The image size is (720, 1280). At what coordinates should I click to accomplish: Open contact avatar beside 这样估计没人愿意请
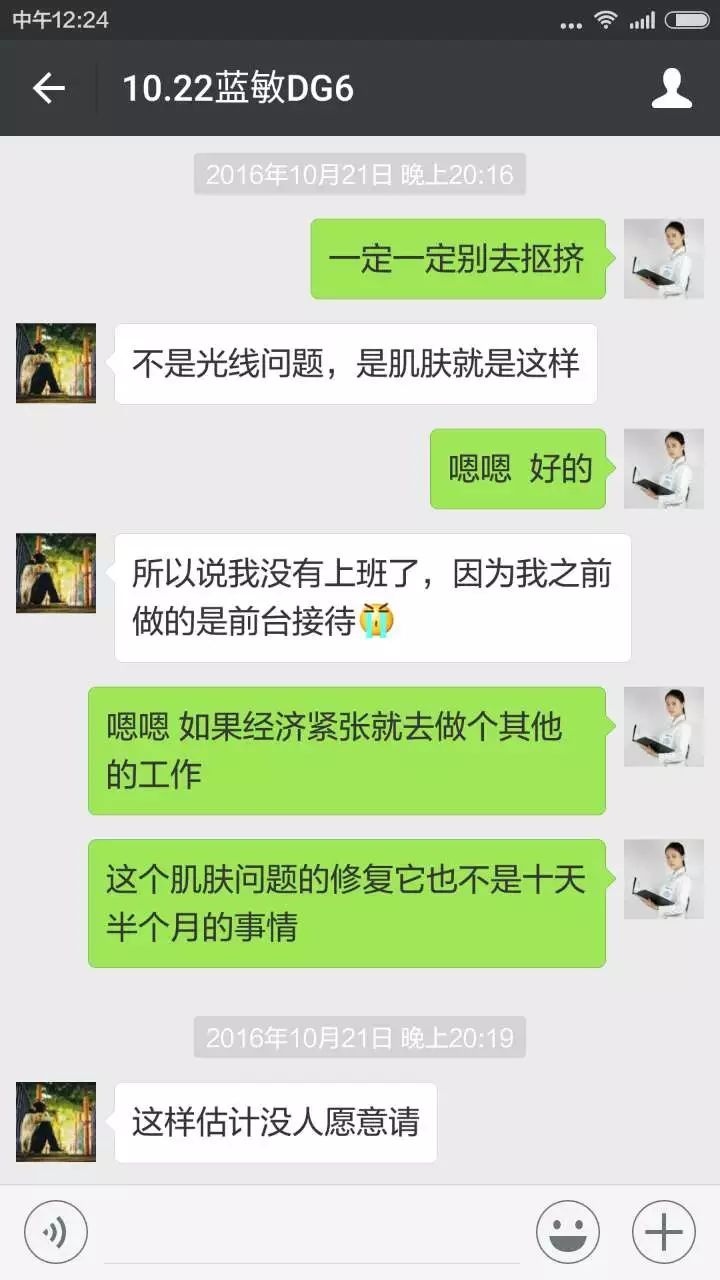(x=56, y=1121)
